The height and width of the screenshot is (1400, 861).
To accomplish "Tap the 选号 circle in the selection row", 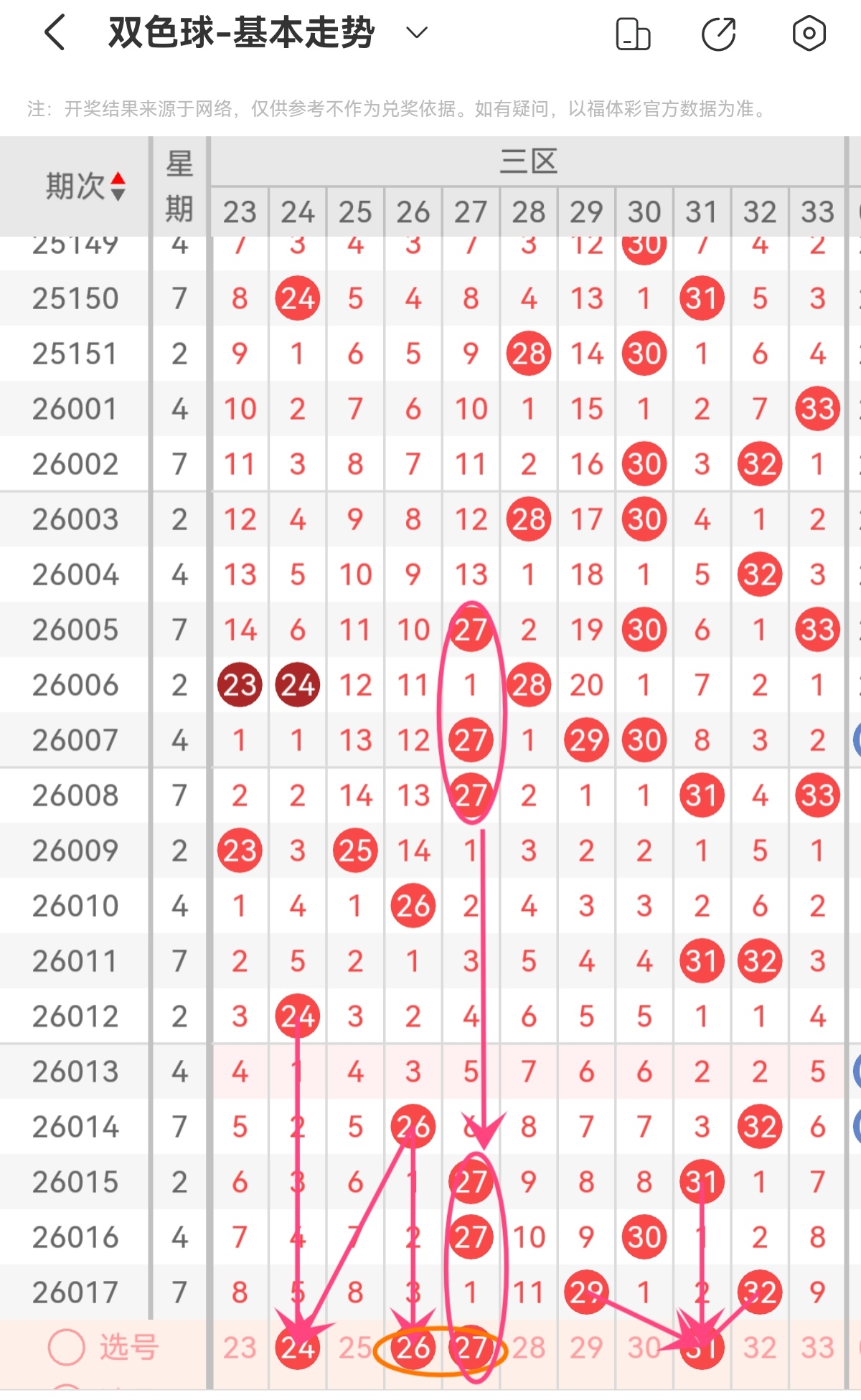I will [67, 1347].
